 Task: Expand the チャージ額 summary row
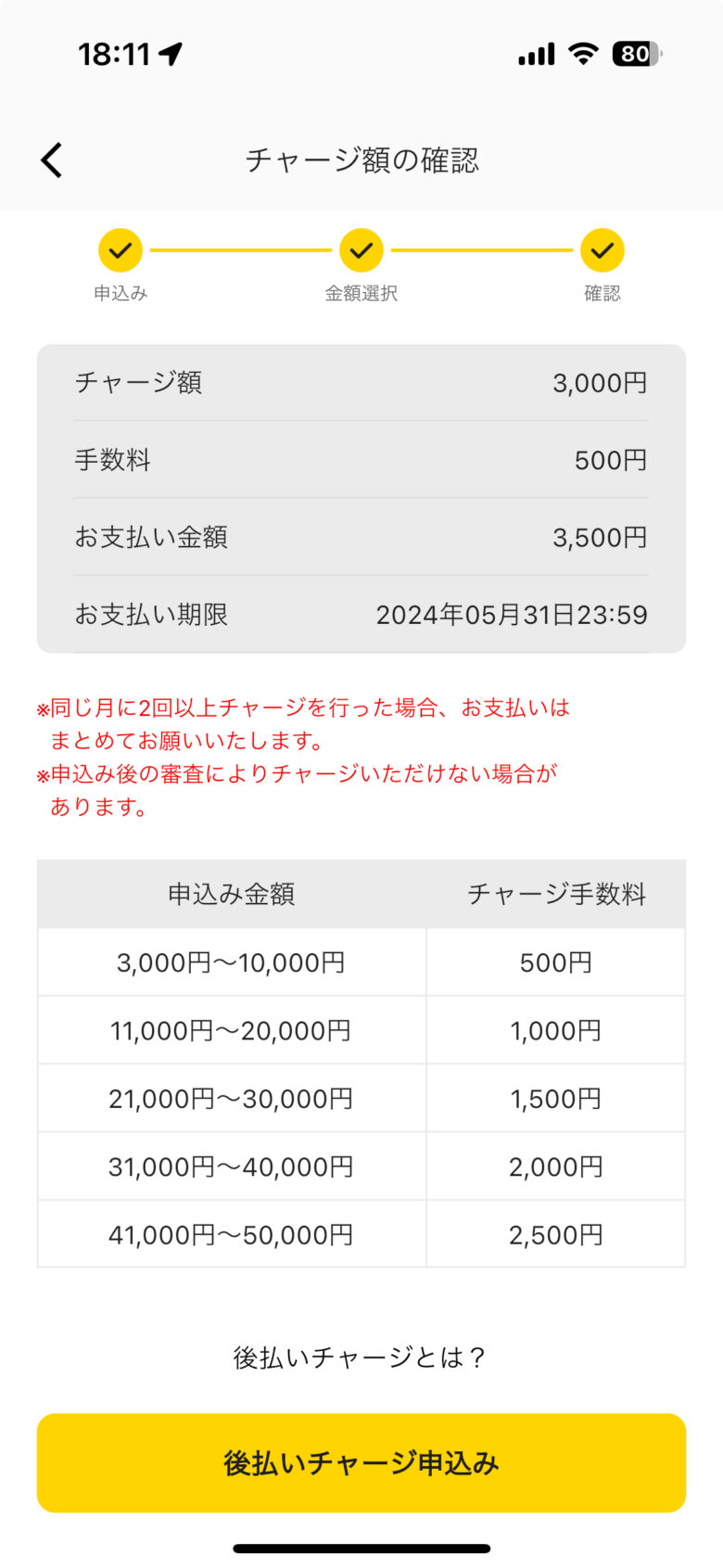tap(361, 382)
